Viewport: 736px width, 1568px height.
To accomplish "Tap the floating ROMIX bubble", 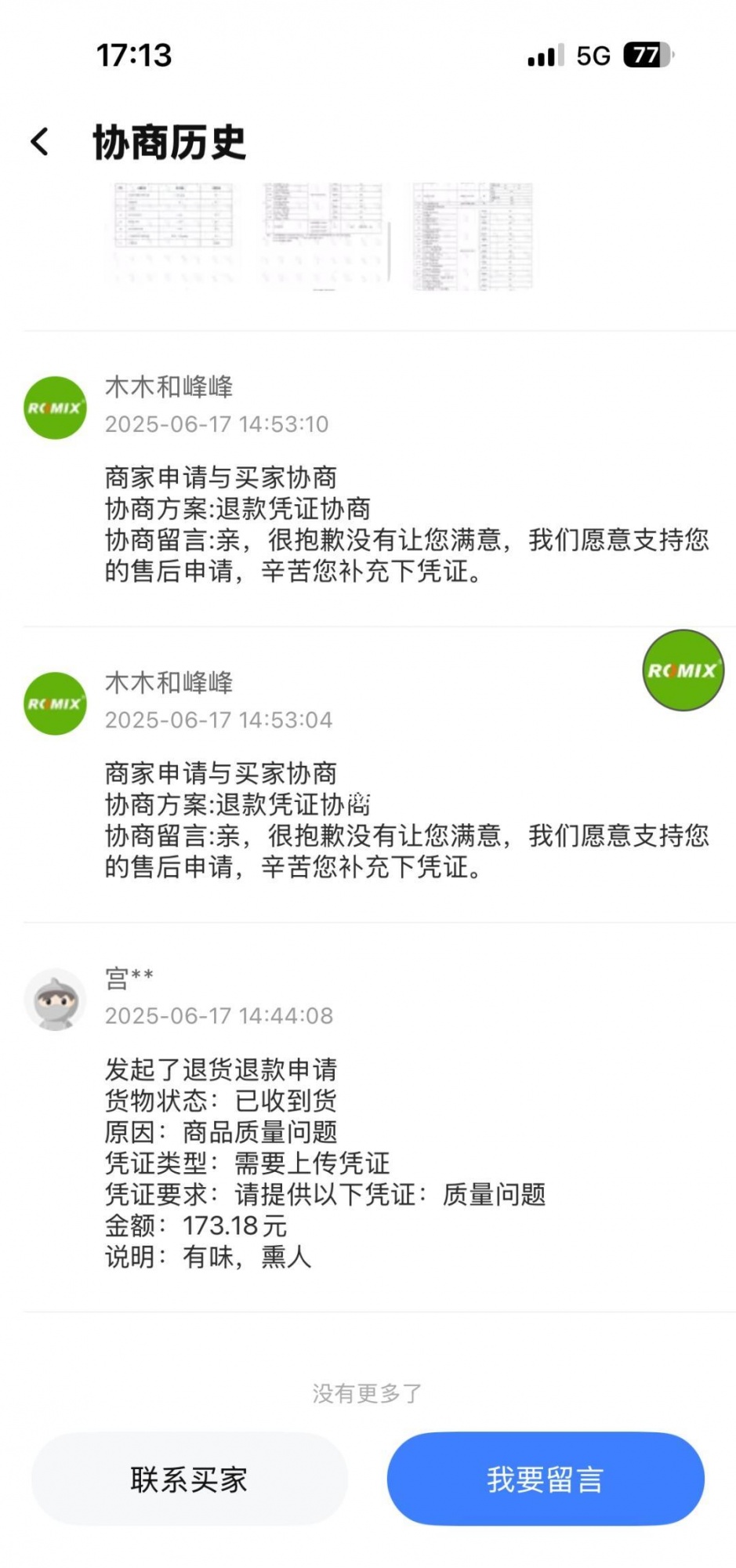I will (x=683, y=670).
